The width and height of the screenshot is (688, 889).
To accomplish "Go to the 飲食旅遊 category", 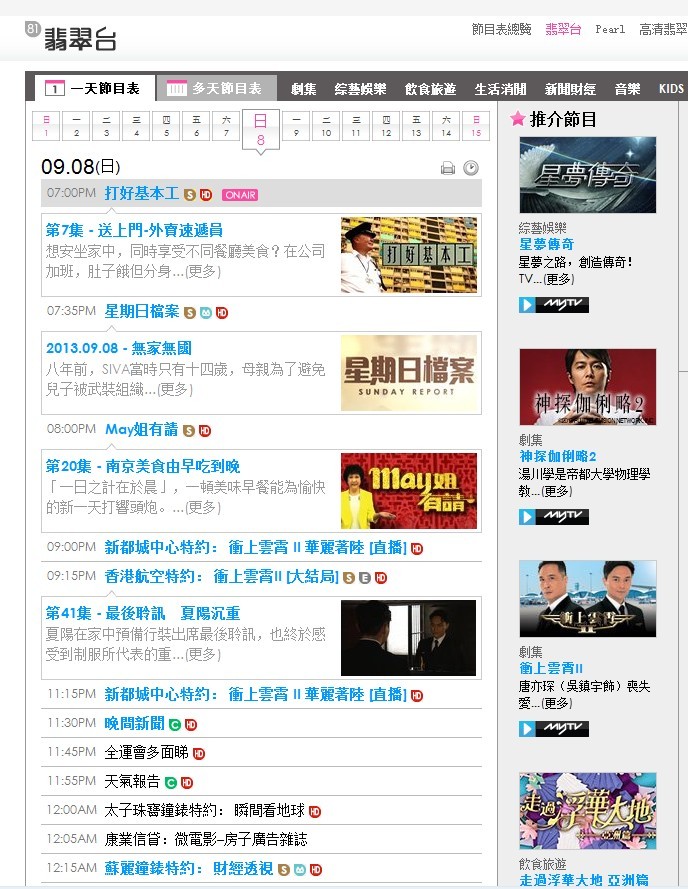I will tap(430, 89).
